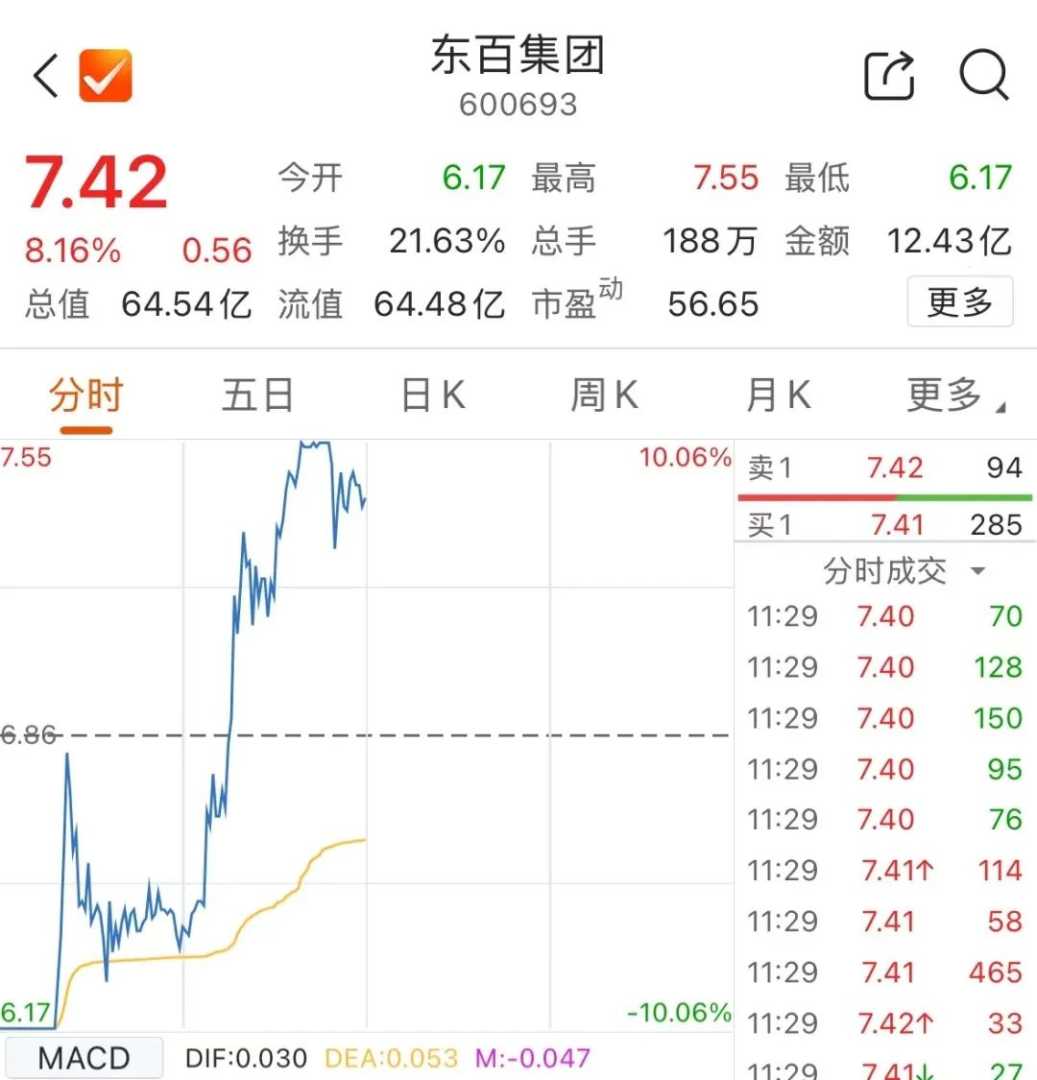Change the MACD indicator selector

[84, 1058]
